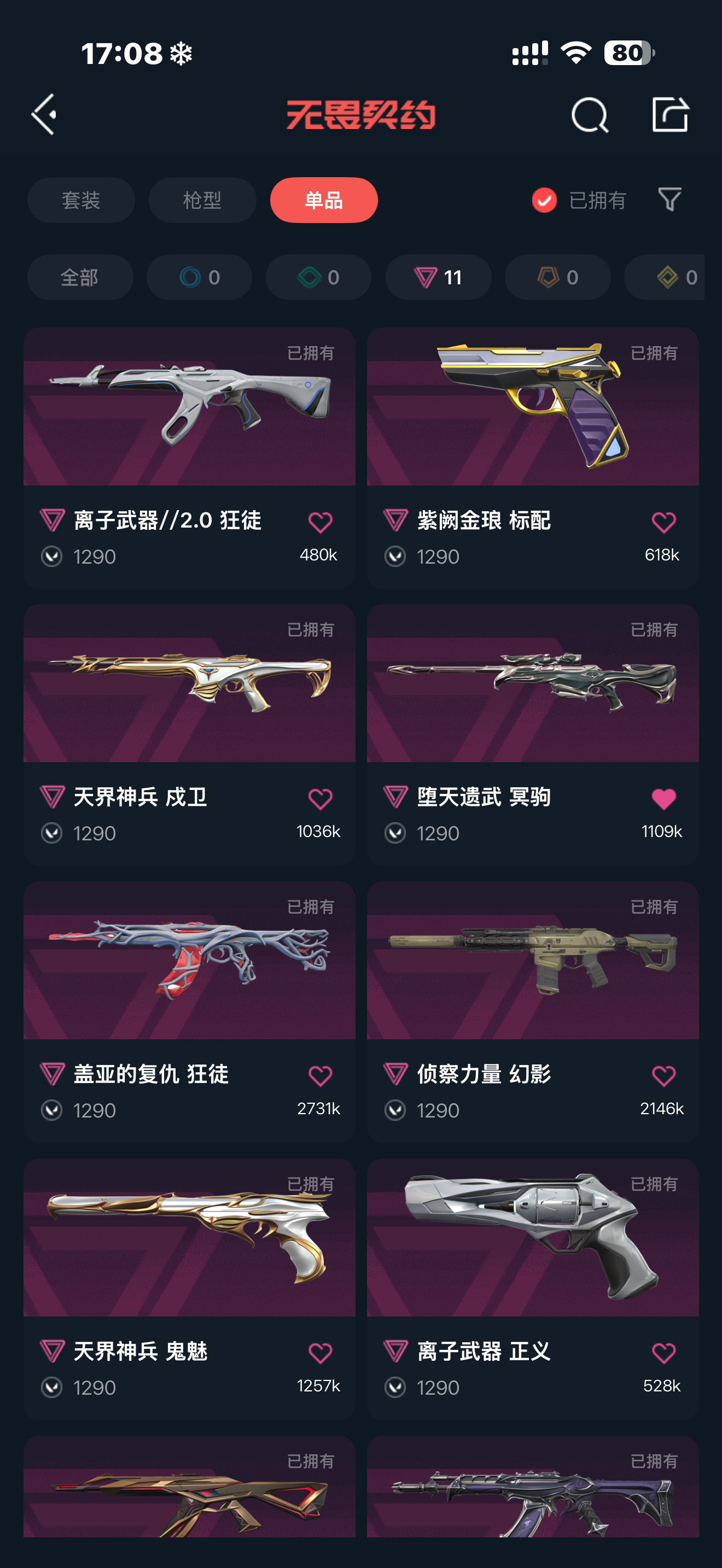The image size is (722, 1568).
Task: Filter by the blue circle tier chip
Action: click(x=199, y=278)
